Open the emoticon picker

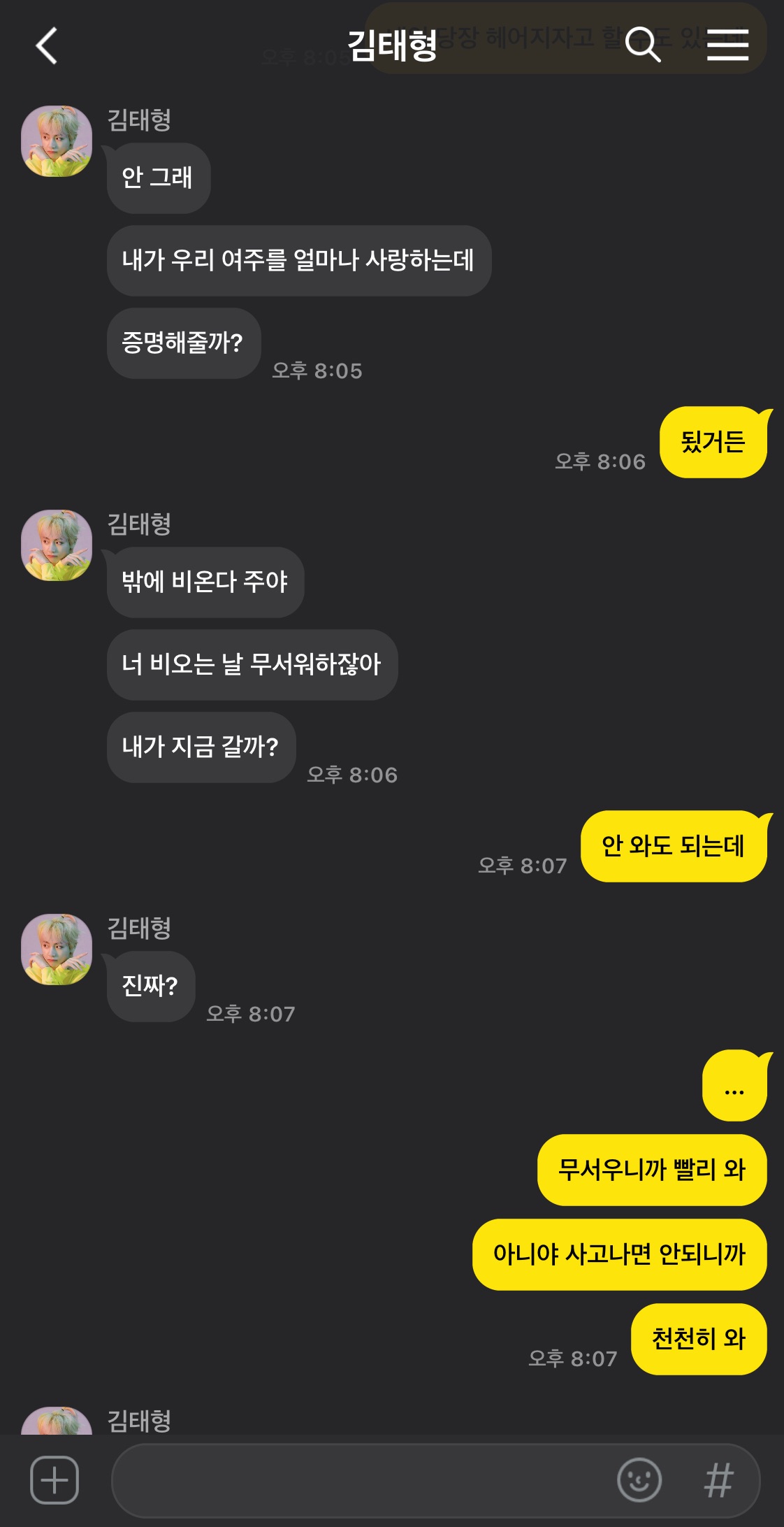[639, 1479]
